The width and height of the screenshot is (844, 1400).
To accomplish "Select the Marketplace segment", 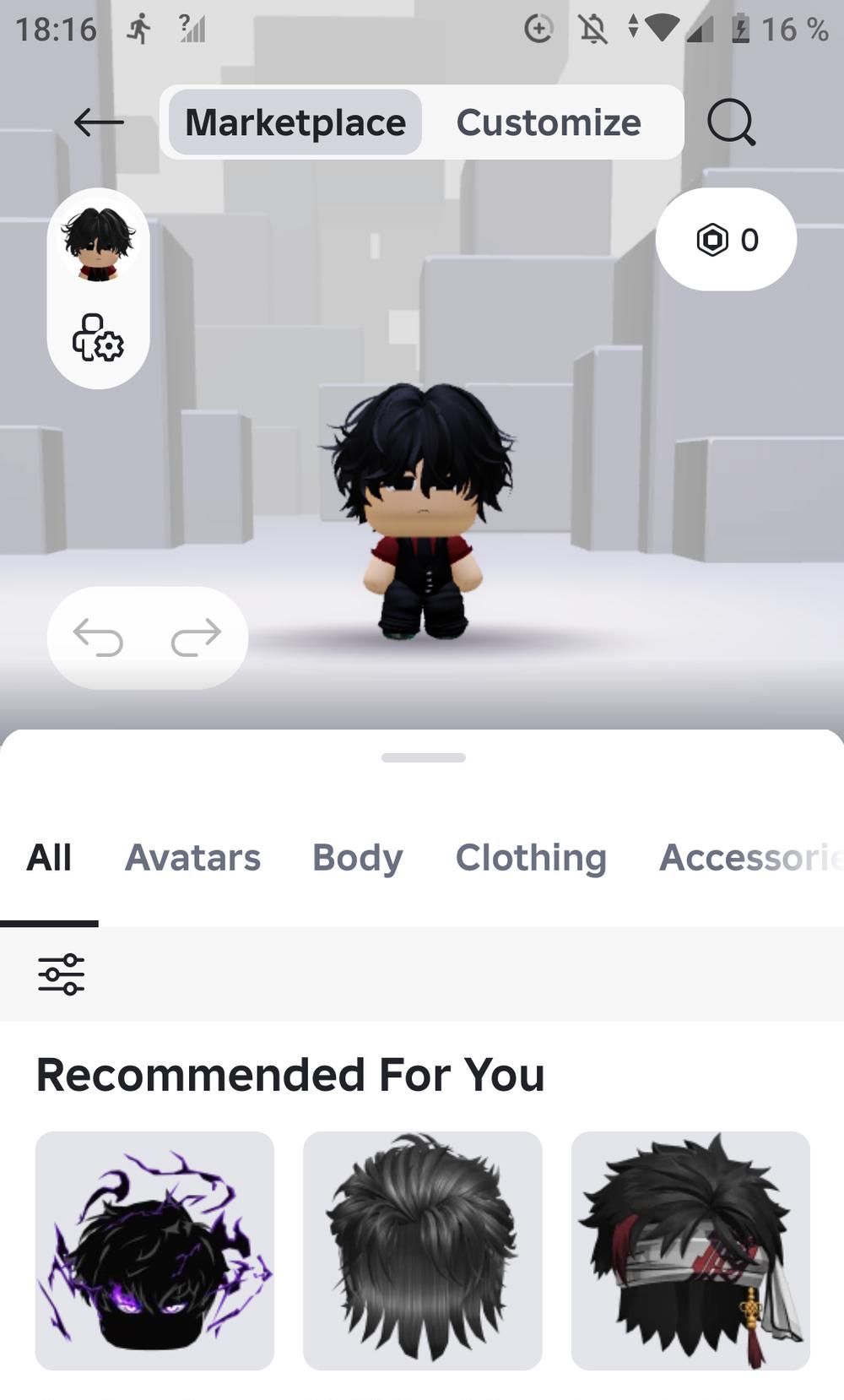I will pyautogui.click(x=295, y=122).
